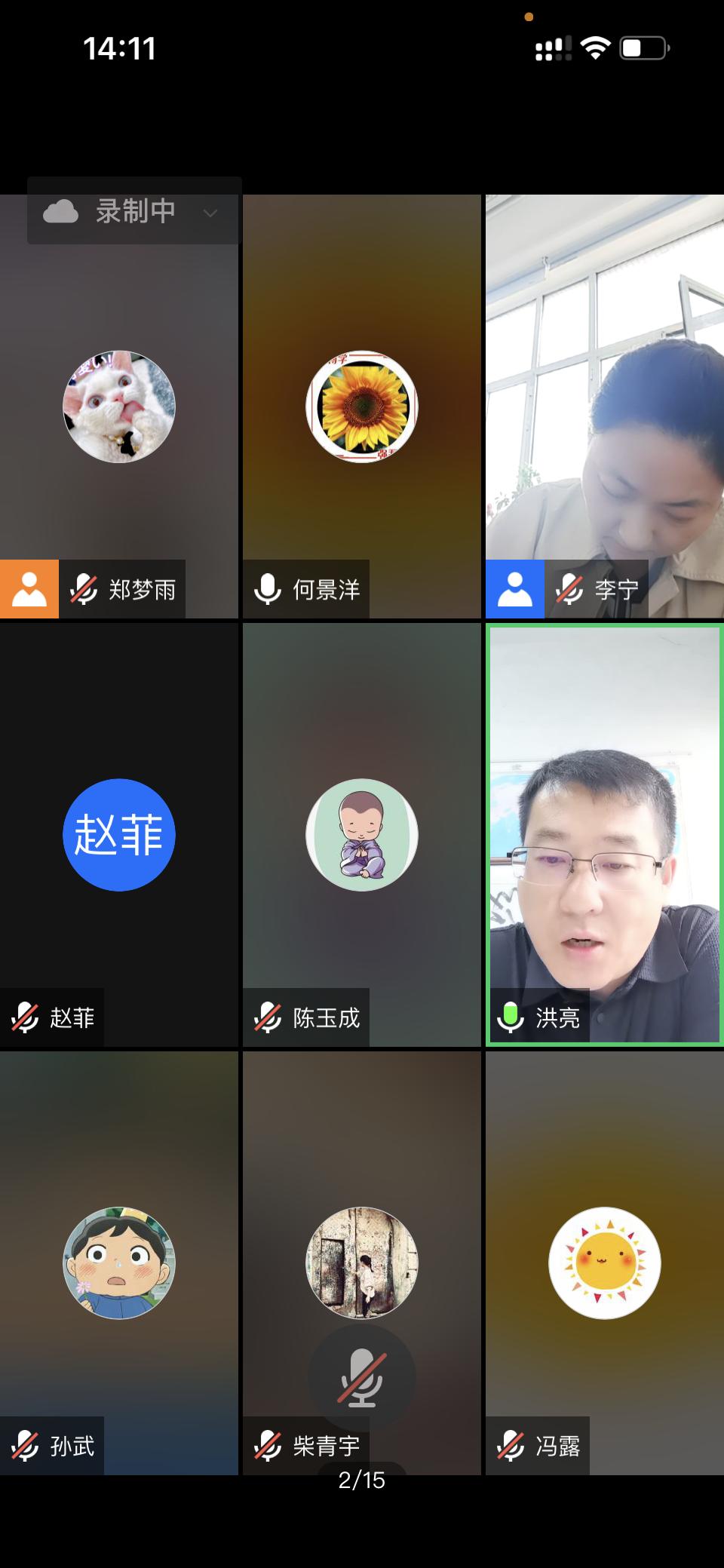Image resolution: width=724 pixels, height=1568 pixels.
Task: View 李宁's video feed
Action: [603, 407]
